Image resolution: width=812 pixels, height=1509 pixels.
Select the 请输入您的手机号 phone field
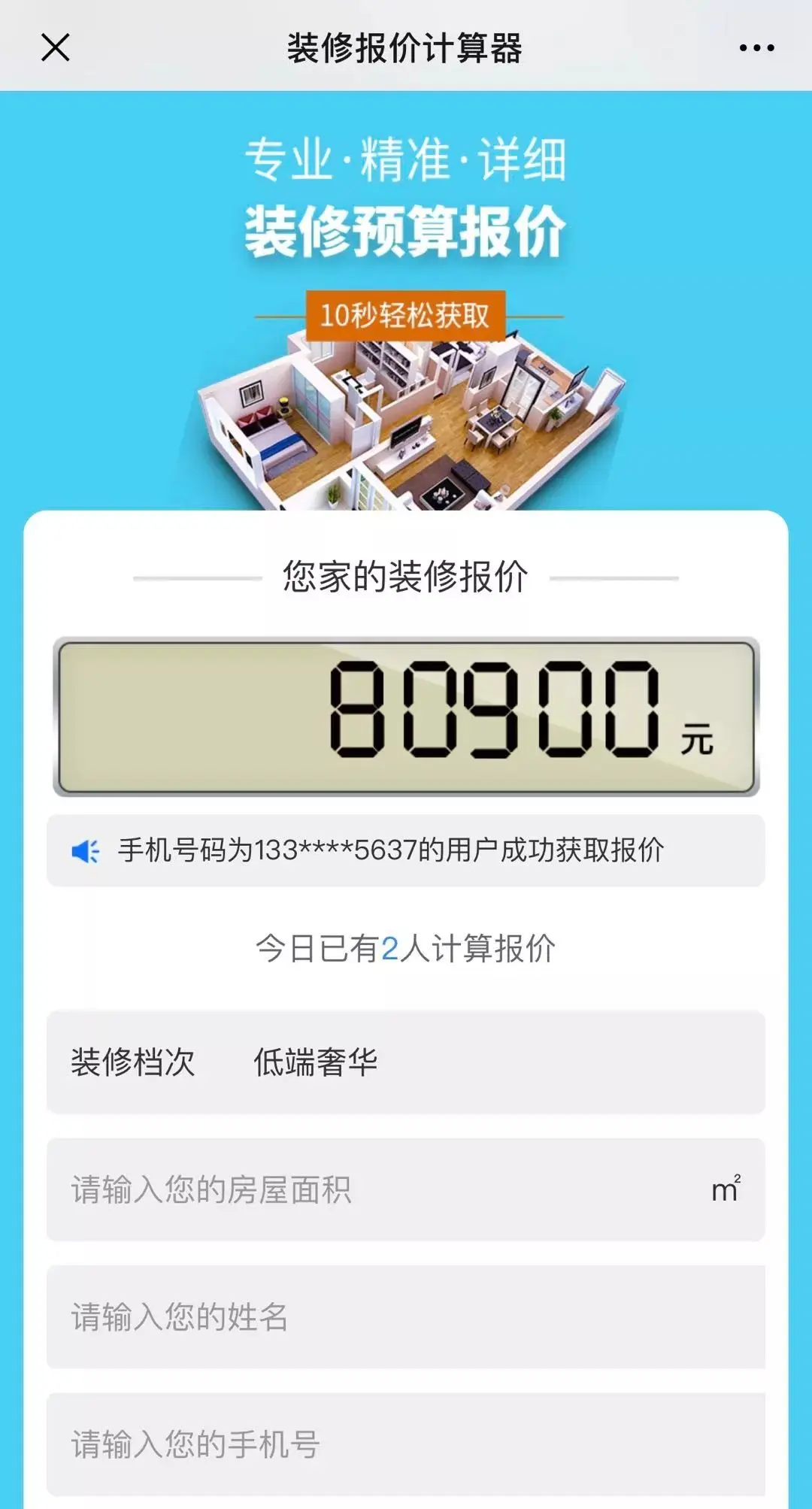click(x=406, y=1444)
